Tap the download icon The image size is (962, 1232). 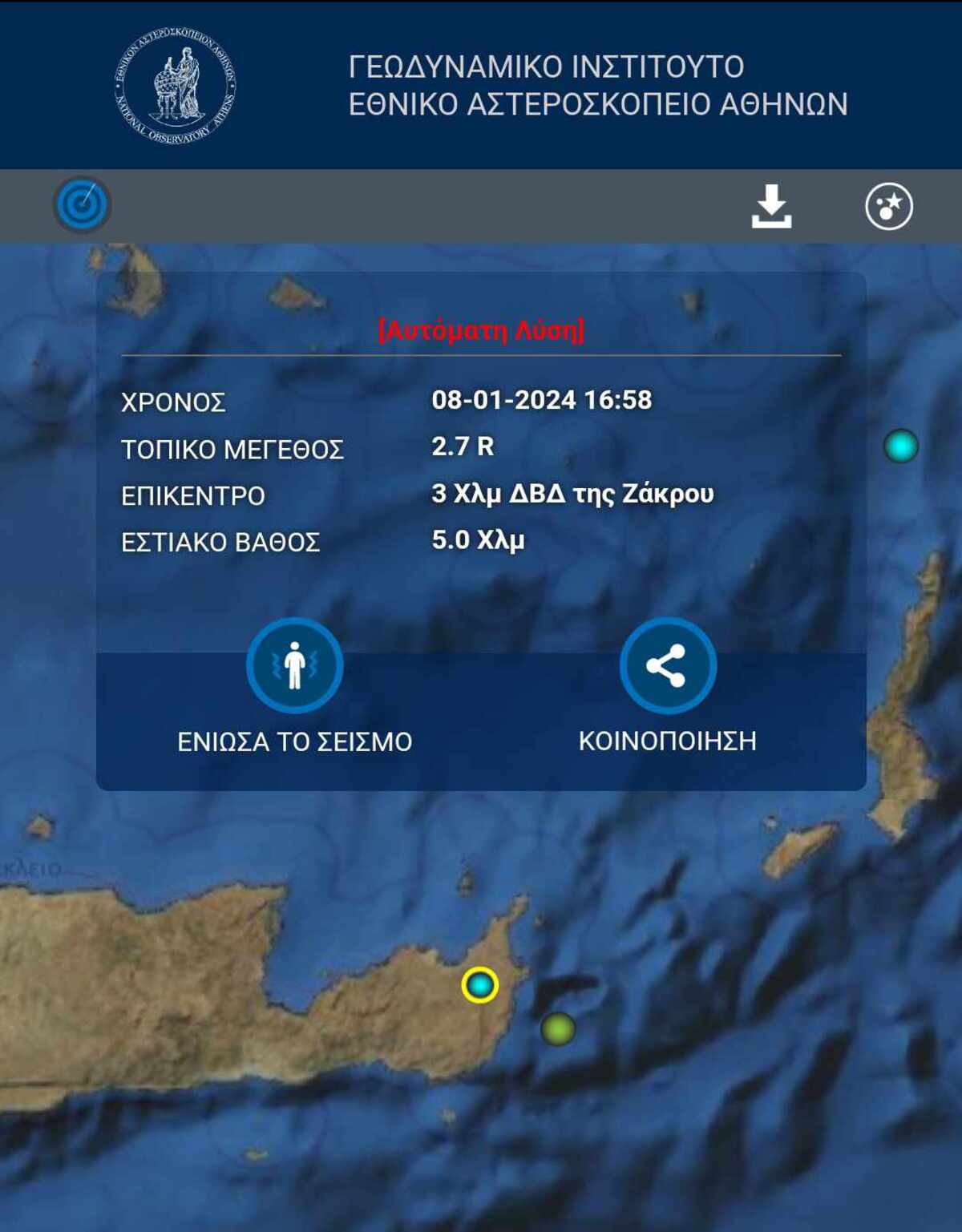(x=771, y=207)
